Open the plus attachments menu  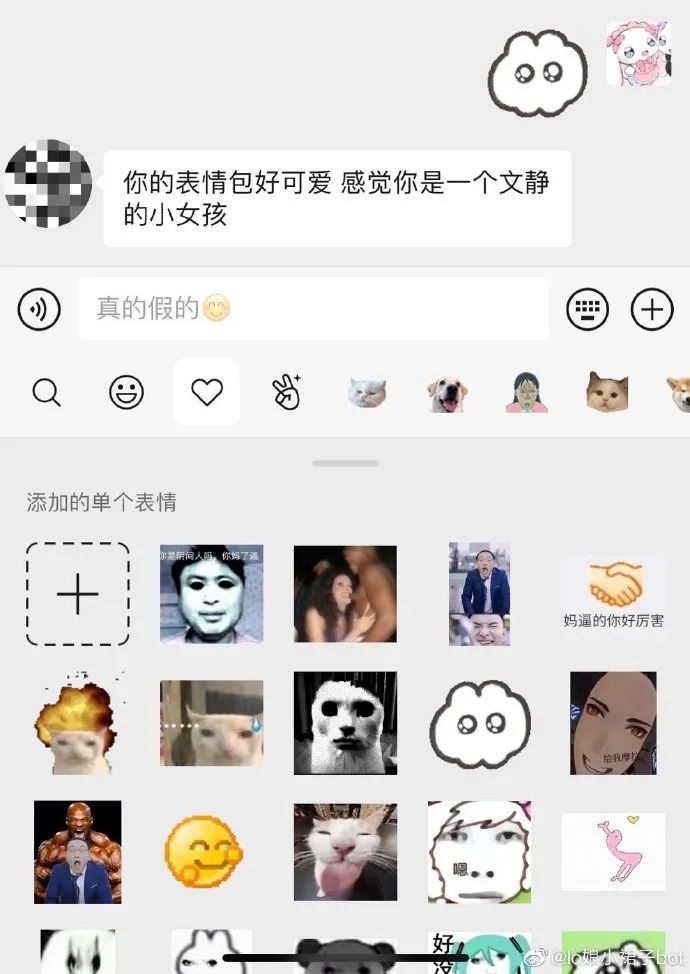tap(651, 310)
